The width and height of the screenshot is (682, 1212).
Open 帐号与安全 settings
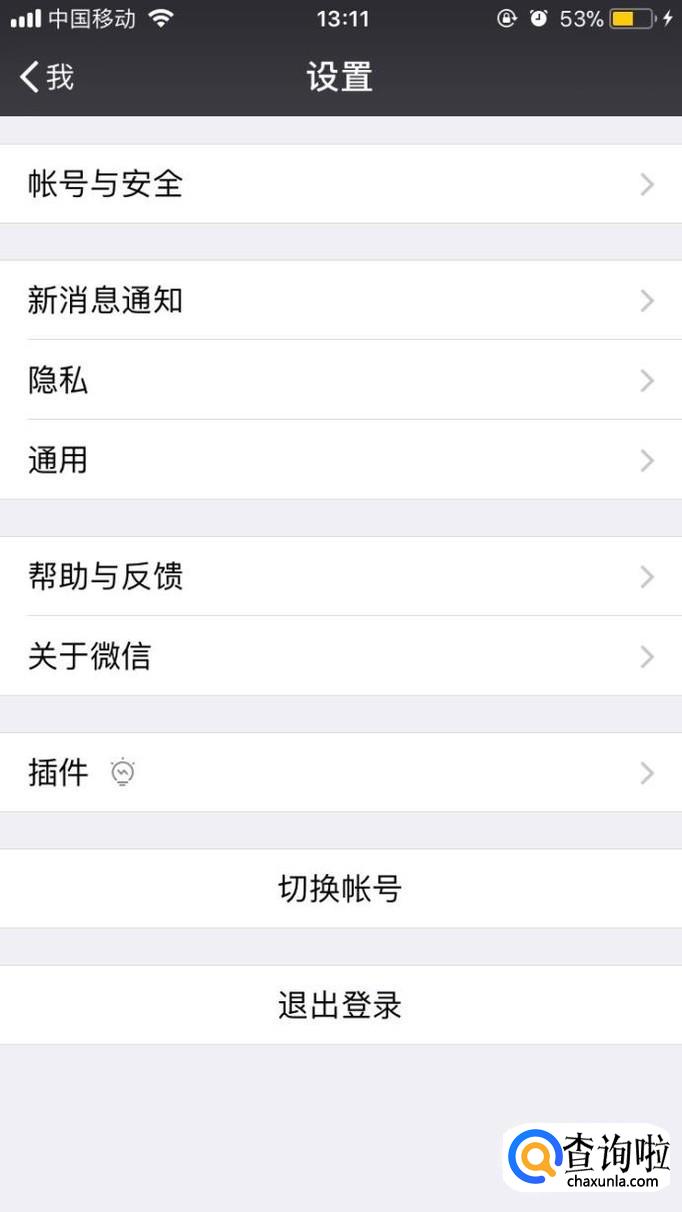pos(340,184)
